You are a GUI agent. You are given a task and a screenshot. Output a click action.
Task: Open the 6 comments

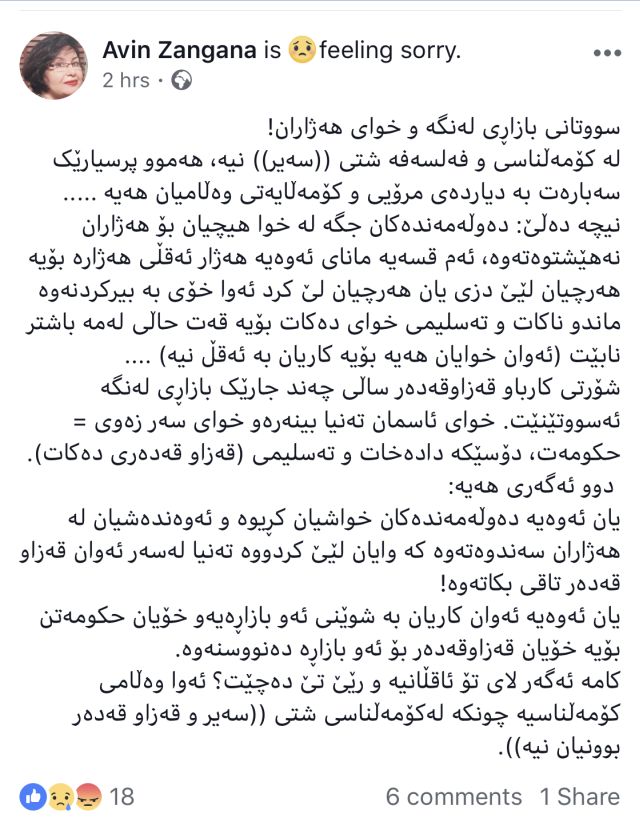tap(453, 796)
